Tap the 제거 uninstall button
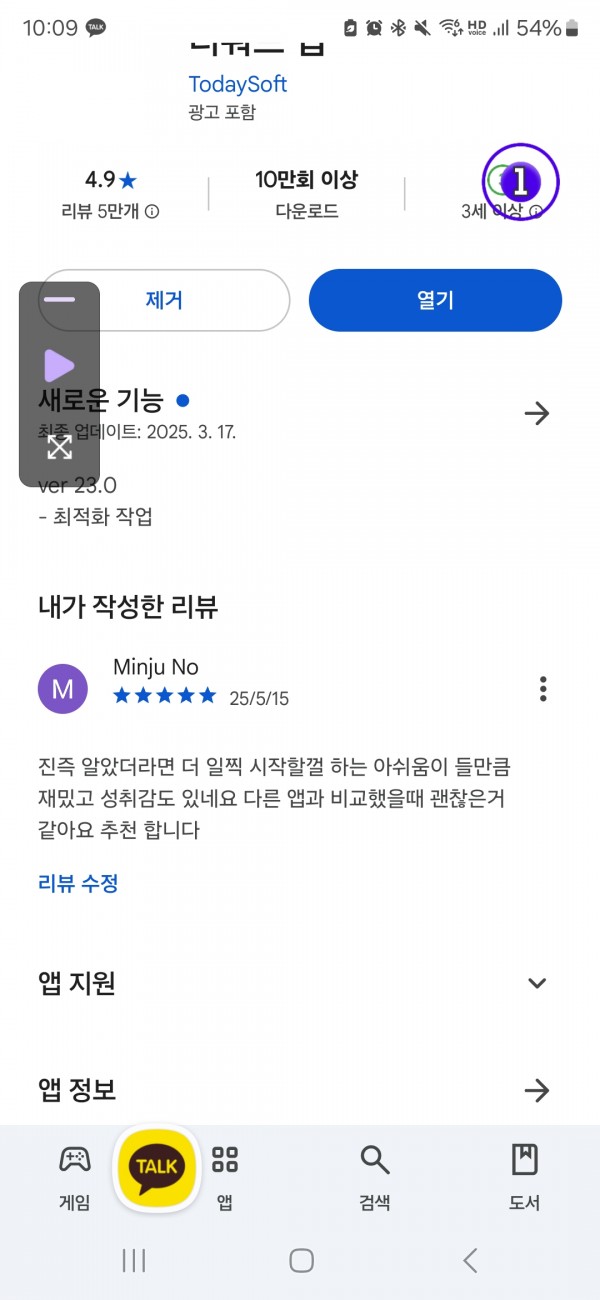 pyautogui.click(x=164, y=300)
